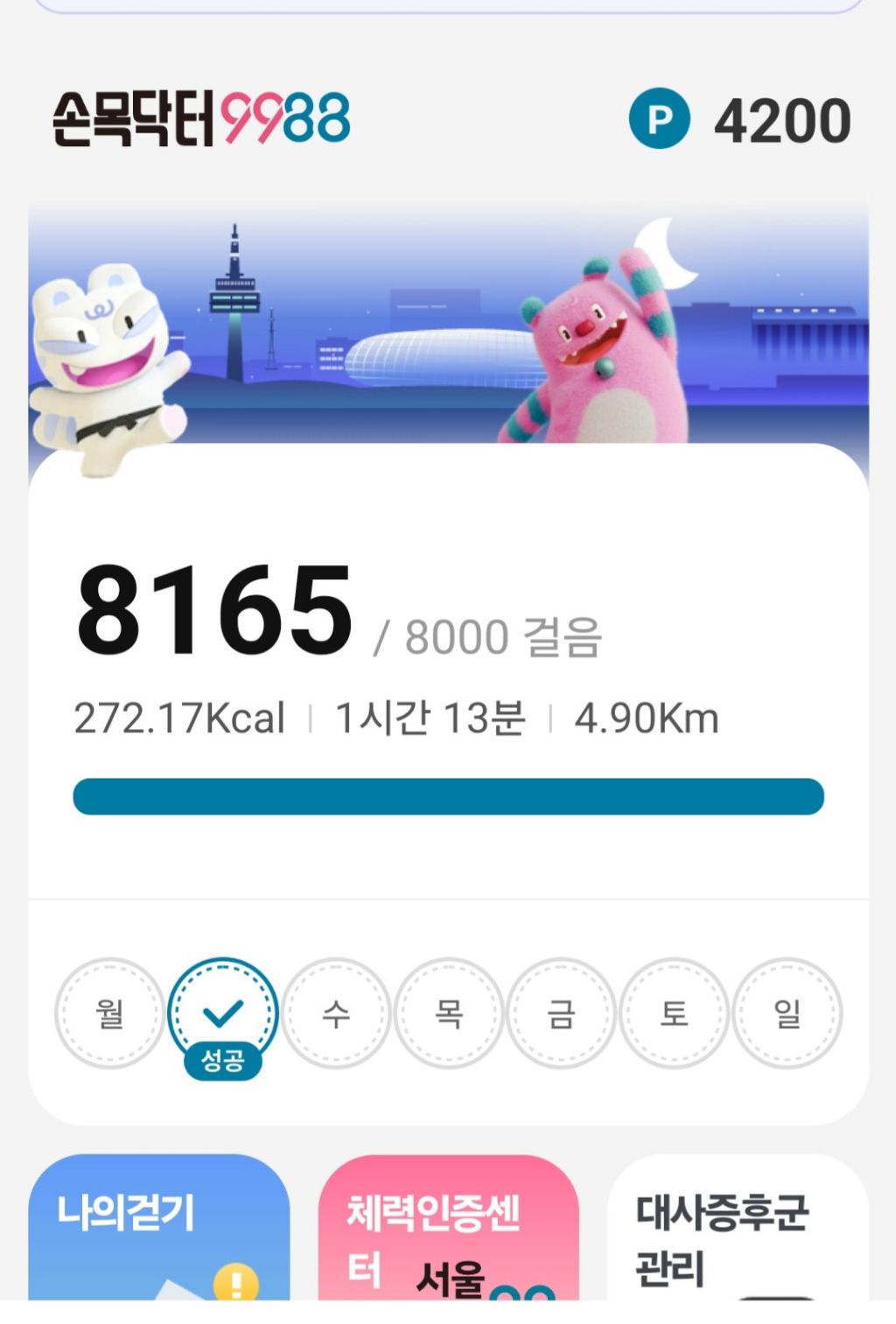This screenshot has width=896, height=1324.
Task: Select Monday (월) in the week row
Action: pos(109,1013)
